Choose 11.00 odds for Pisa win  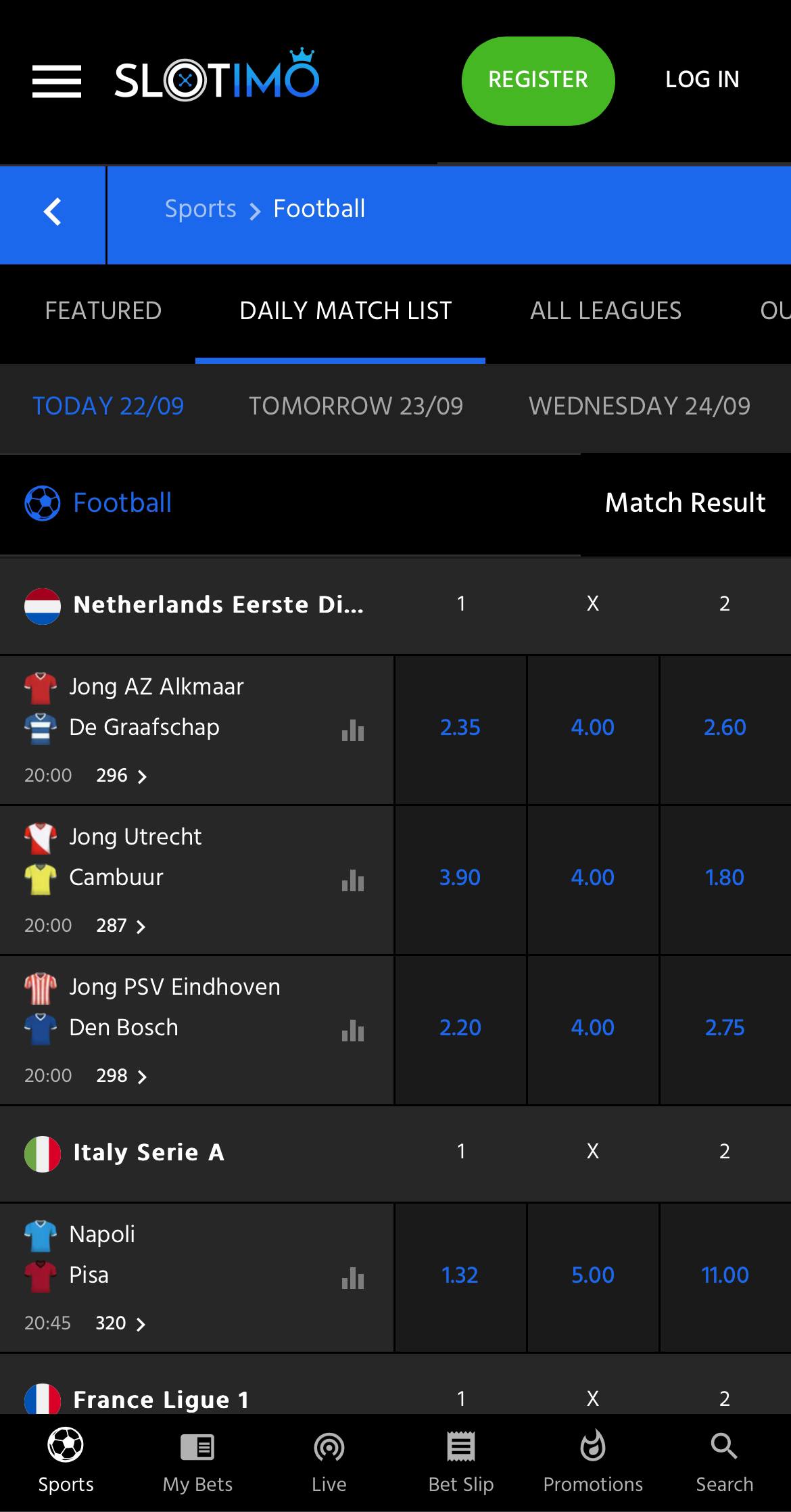[724, 1276]
